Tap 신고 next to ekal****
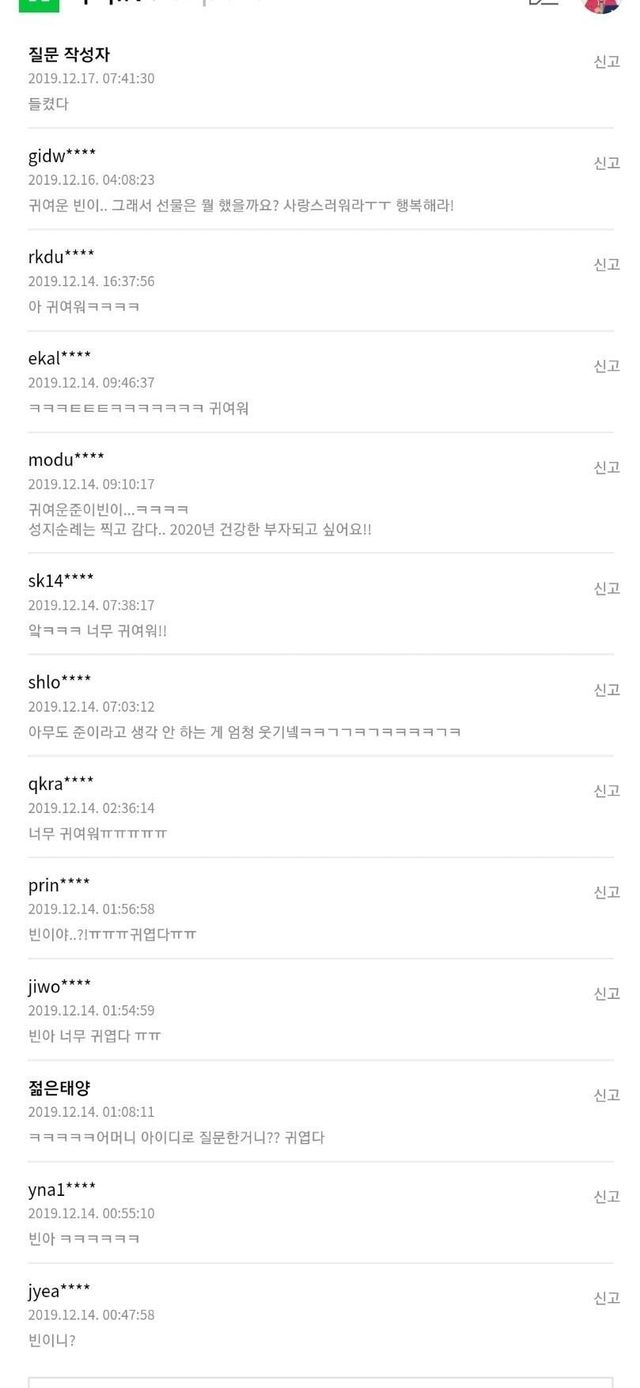The height and width of the screenshot is (1388, 640). click(x=606, y=366)
